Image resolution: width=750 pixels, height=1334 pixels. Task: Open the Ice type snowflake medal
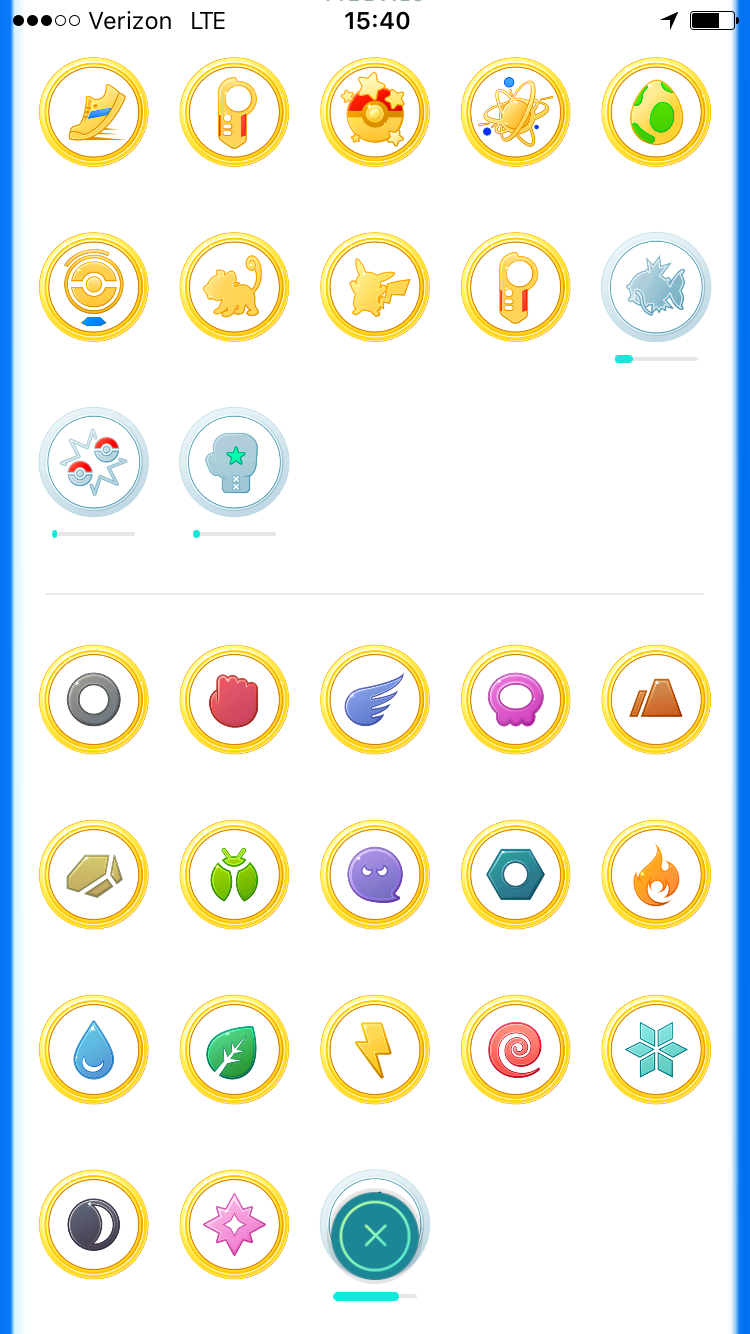656,1050
